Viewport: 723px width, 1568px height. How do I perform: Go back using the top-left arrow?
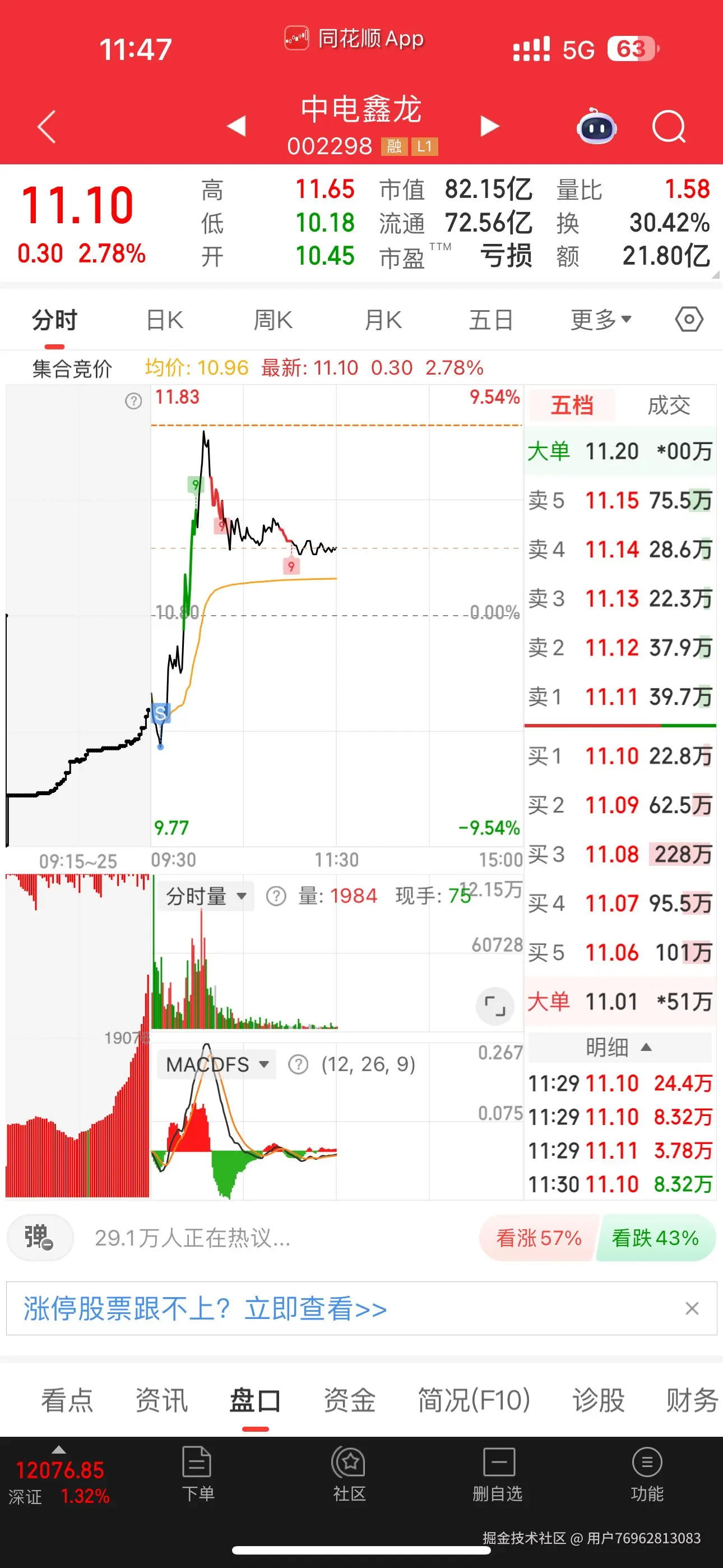click(47, 126)
